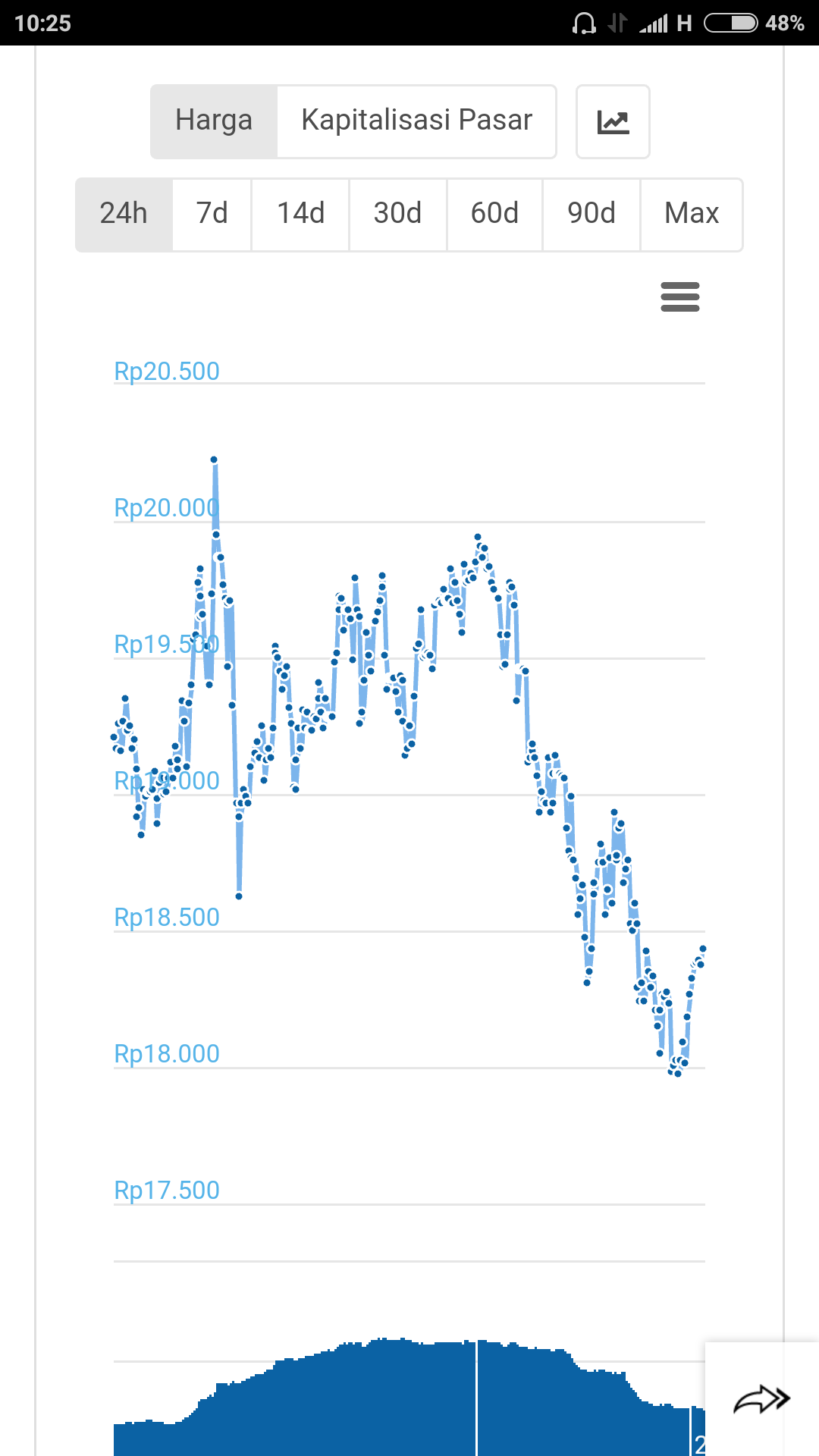Select the 7d time range
Viewport: 819px width, 1456px height.
coord(212,215)
